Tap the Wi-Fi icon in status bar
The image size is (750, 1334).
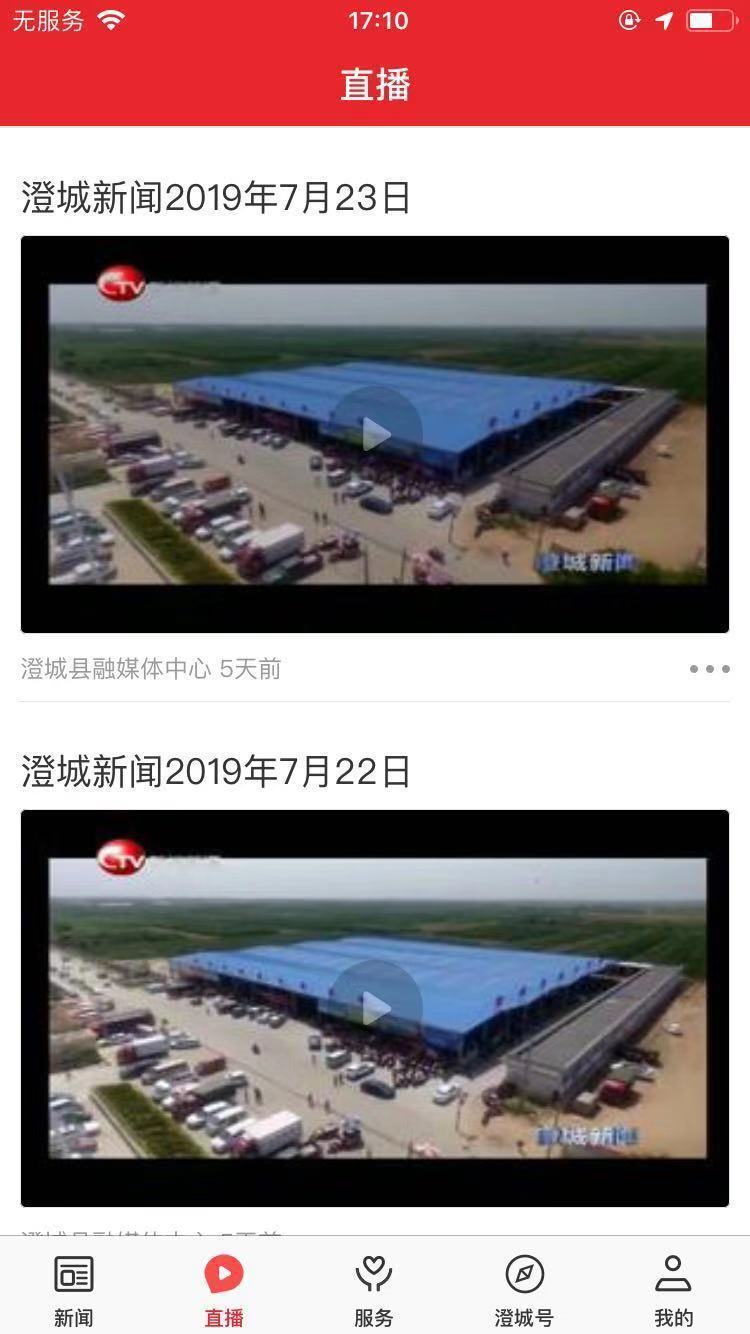click(x=112, y=17)
